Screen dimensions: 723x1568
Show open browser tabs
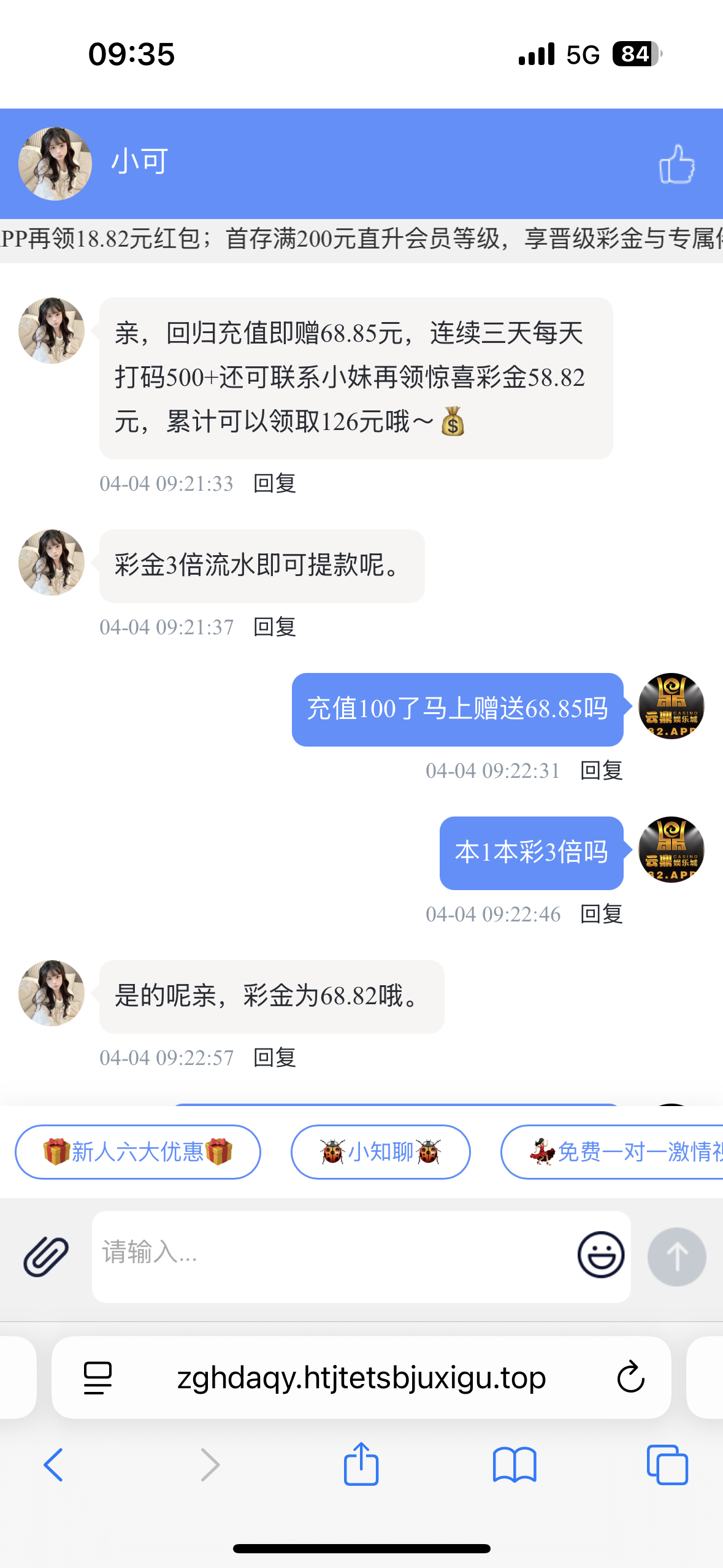(667, 1465)
